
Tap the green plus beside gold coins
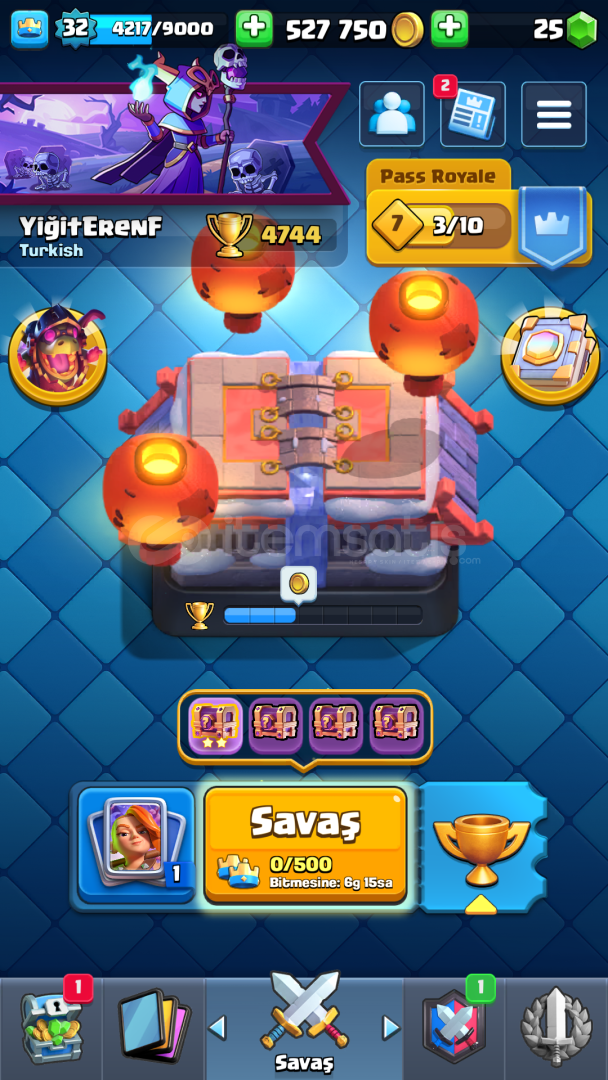449,29
